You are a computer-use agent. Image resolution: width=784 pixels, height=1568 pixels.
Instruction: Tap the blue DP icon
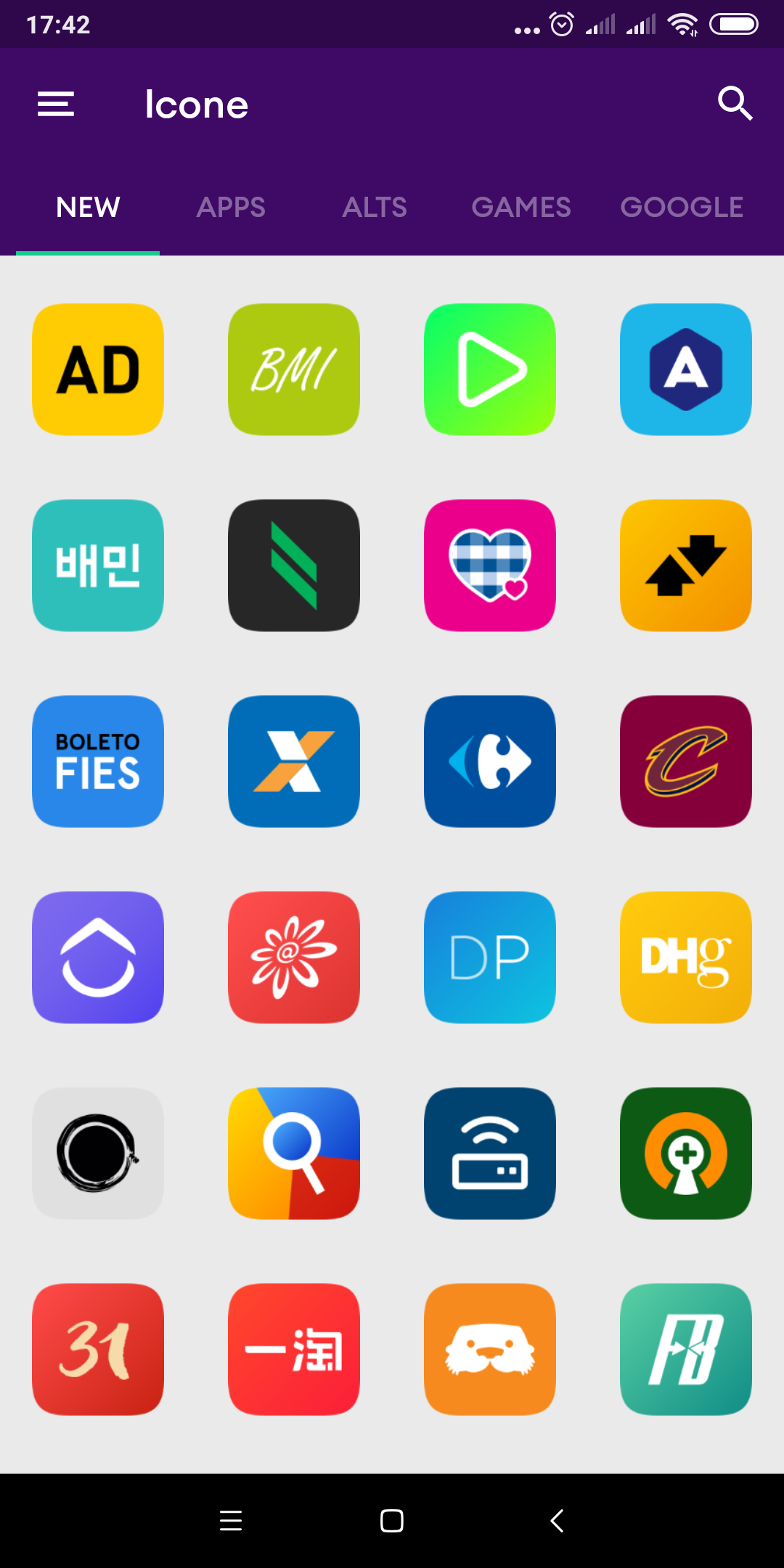point(490,957)
